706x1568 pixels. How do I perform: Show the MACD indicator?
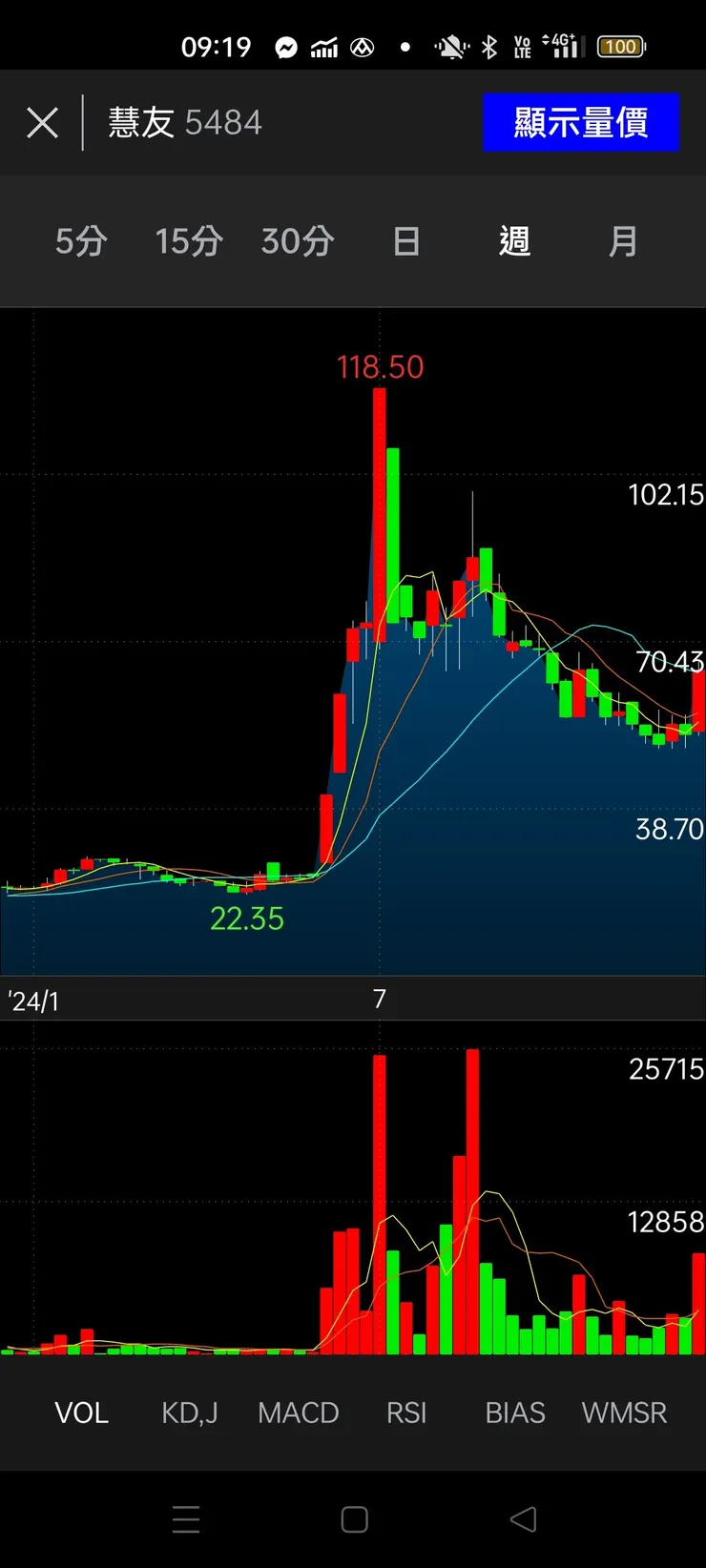299,1413
